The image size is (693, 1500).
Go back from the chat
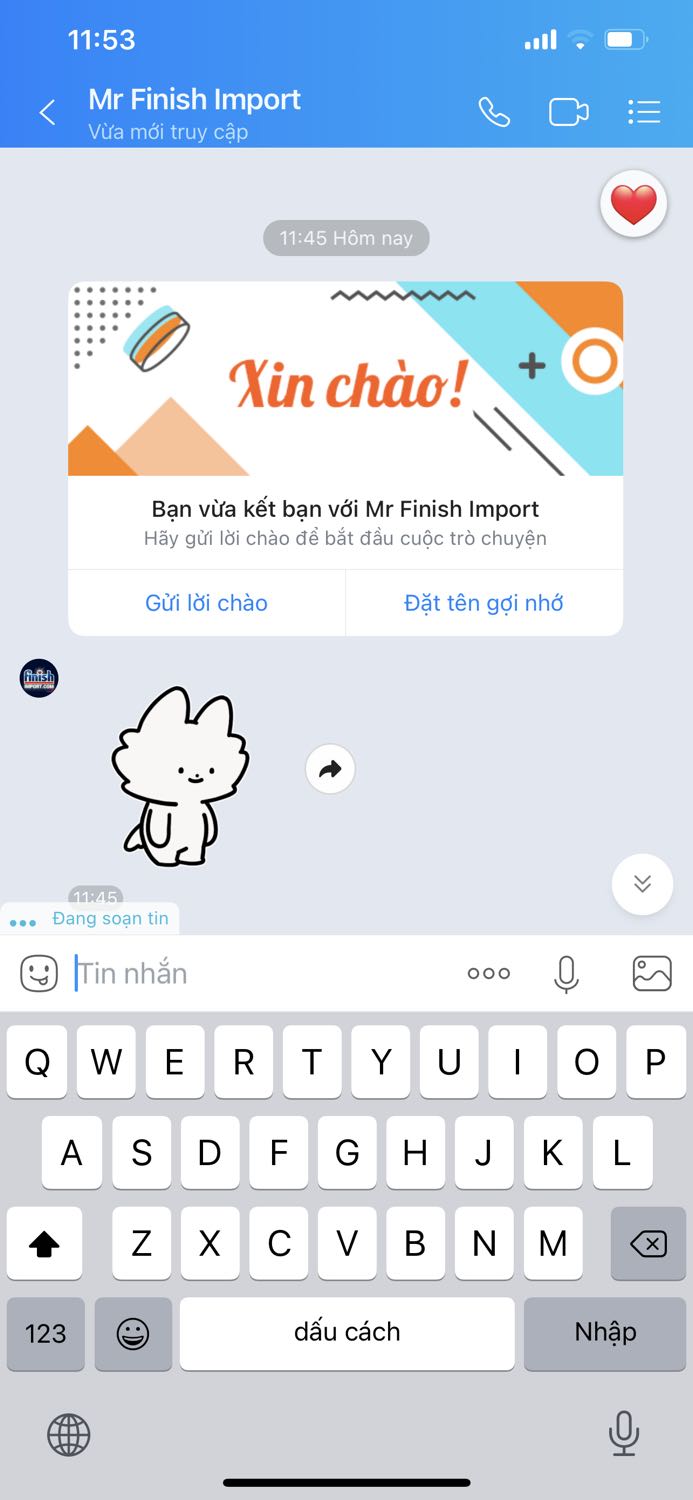pyautogui.click(x=47, y=113)
